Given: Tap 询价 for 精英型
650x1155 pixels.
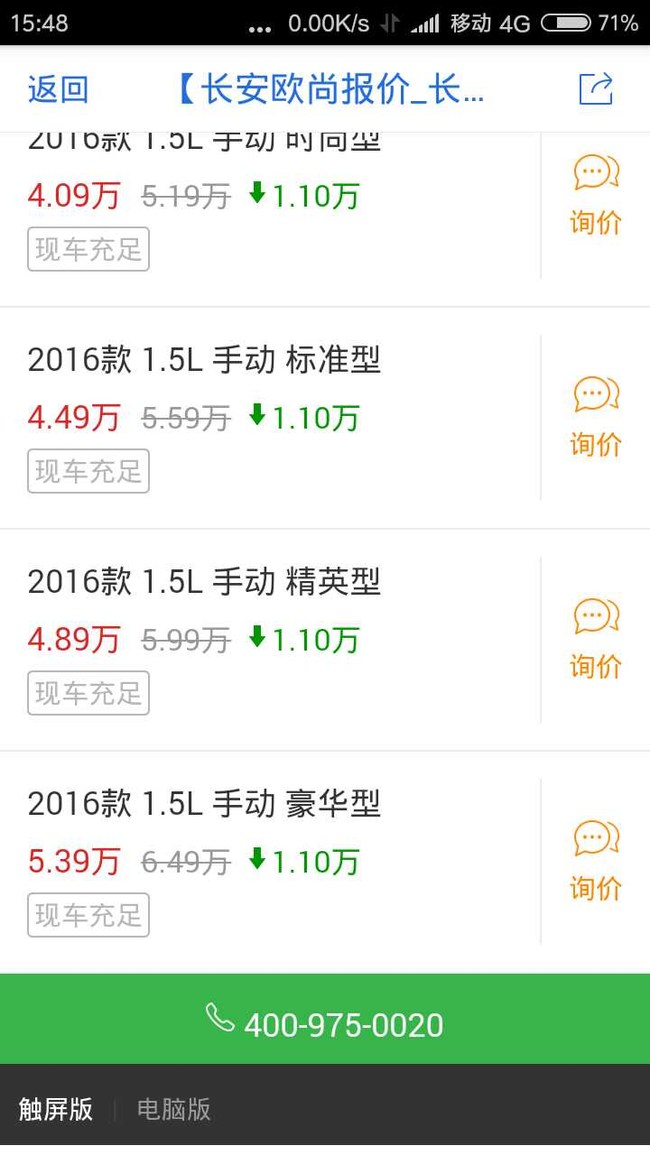Looking at the screenshot, I should [595, 639].
